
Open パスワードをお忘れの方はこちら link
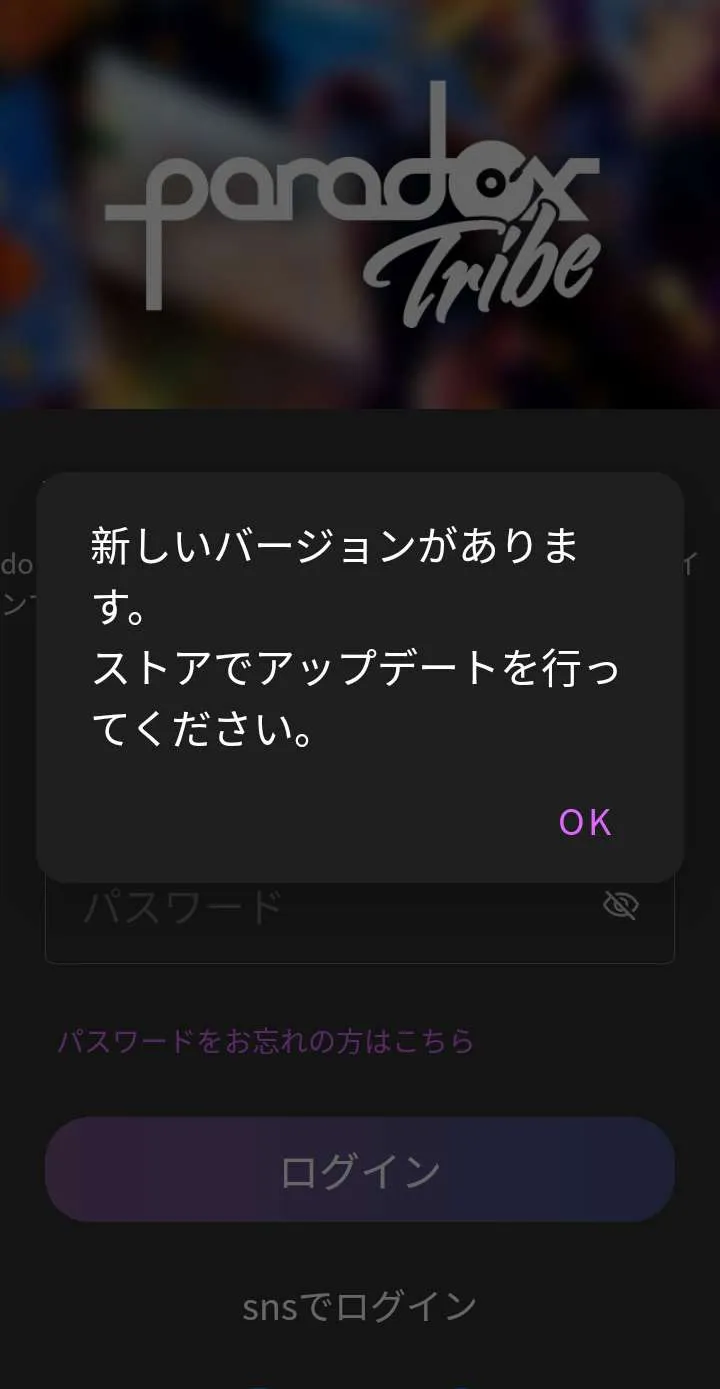click(x=265, y=1041)
